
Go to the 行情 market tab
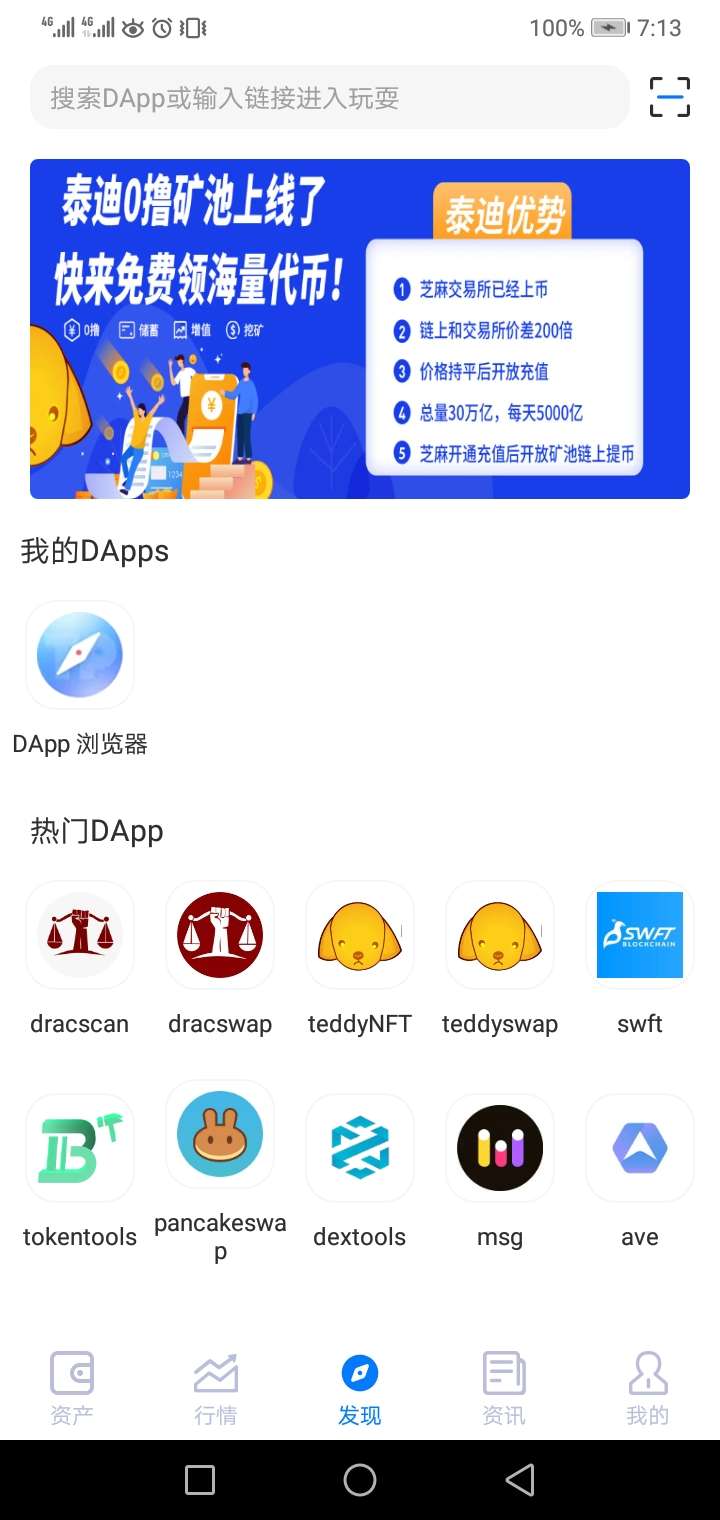pos(216,1388)
